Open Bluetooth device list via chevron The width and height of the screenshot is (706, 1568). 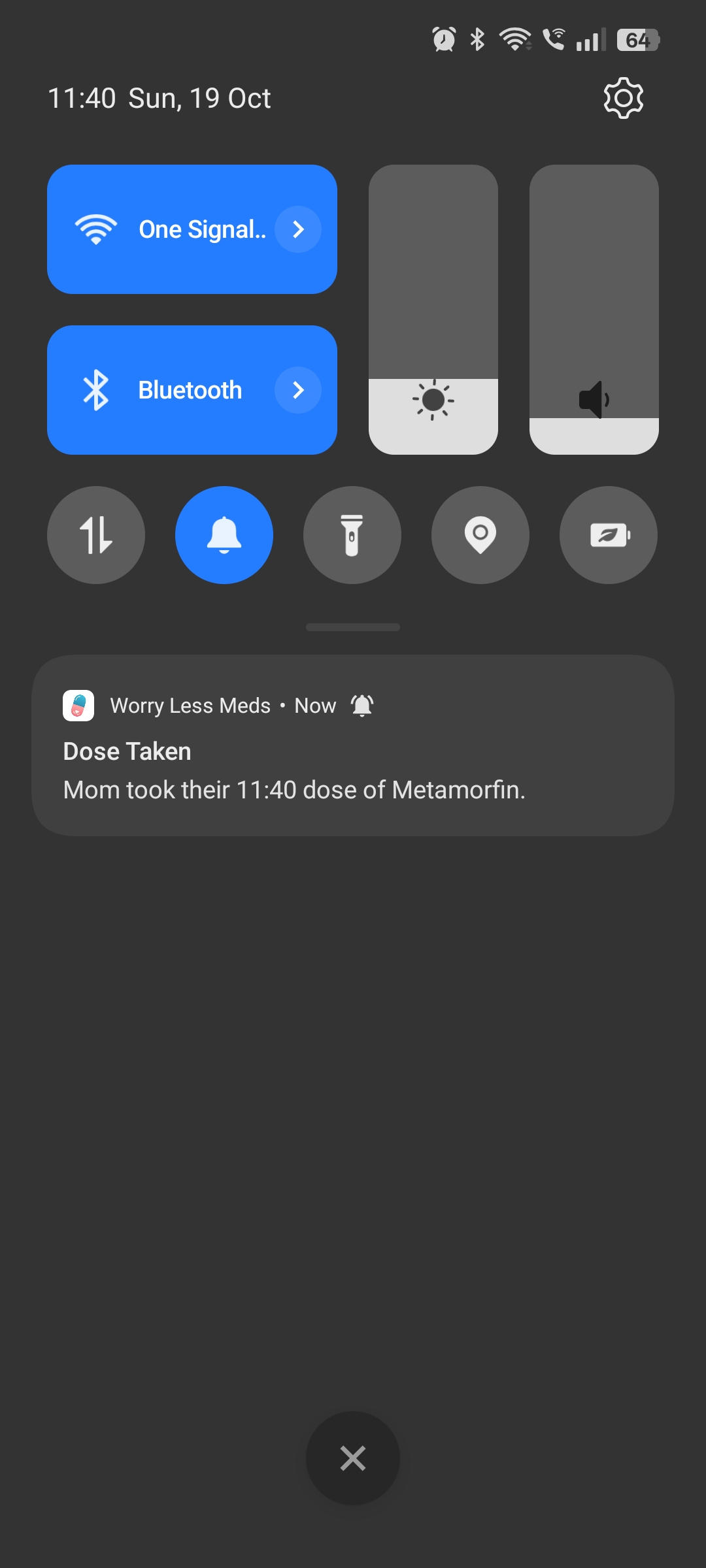(298, 389)
